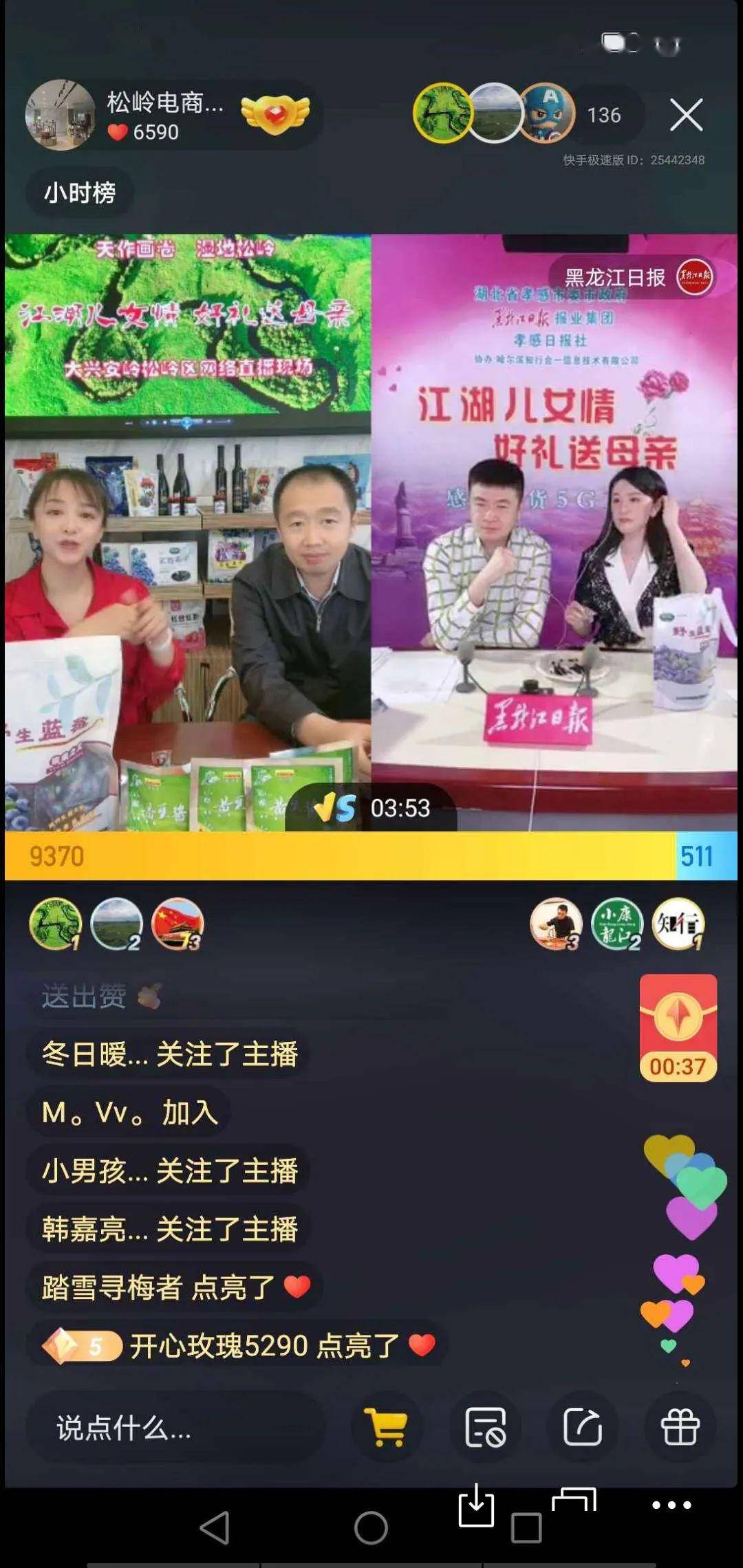Screen dimensions: 743x1568
Task: View the top left-side contributor avatar
Action: [x=56, y=924]
